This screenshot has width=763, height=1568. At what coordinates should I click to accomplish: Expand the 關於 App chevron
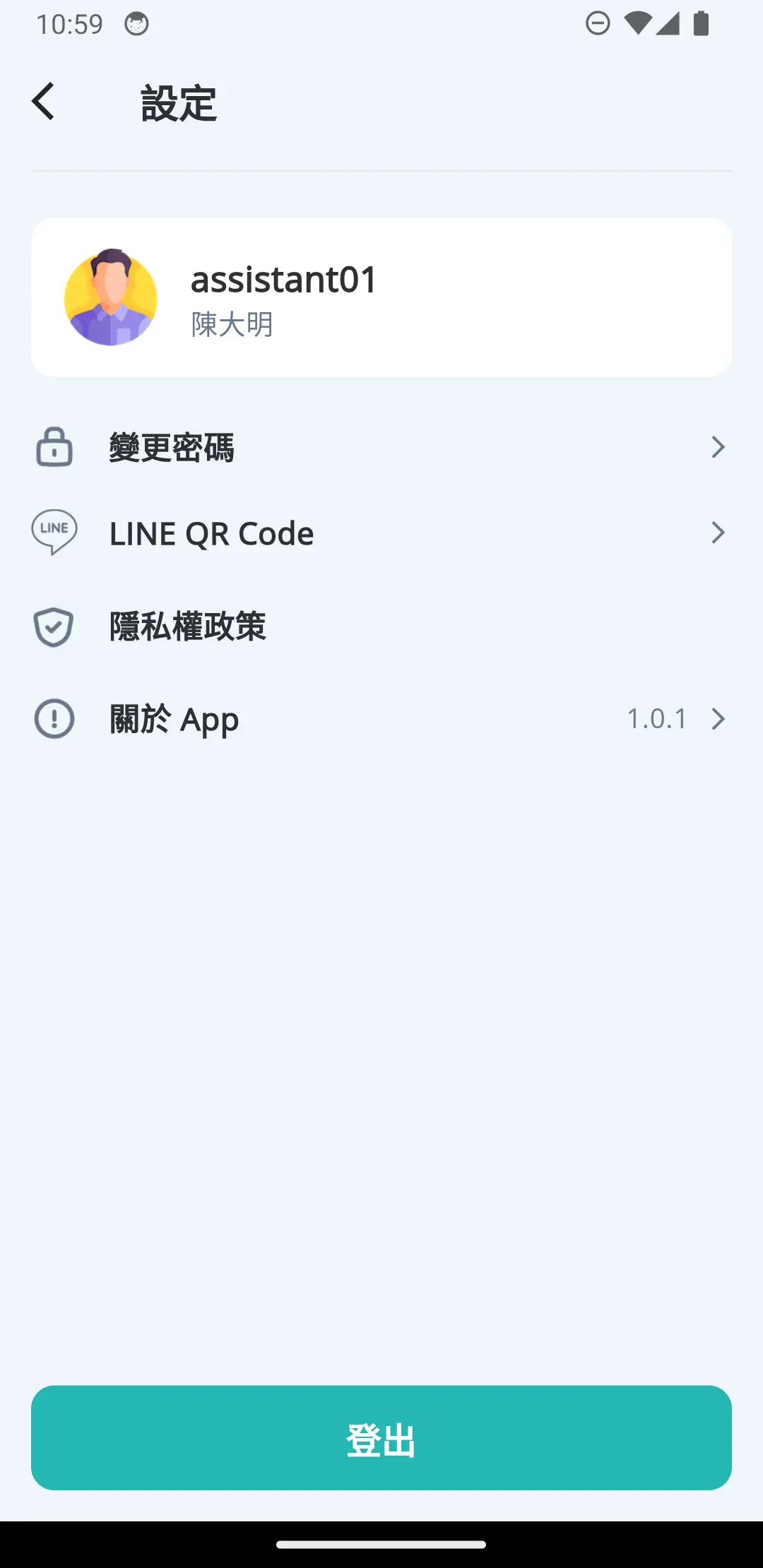pos(718,718)
